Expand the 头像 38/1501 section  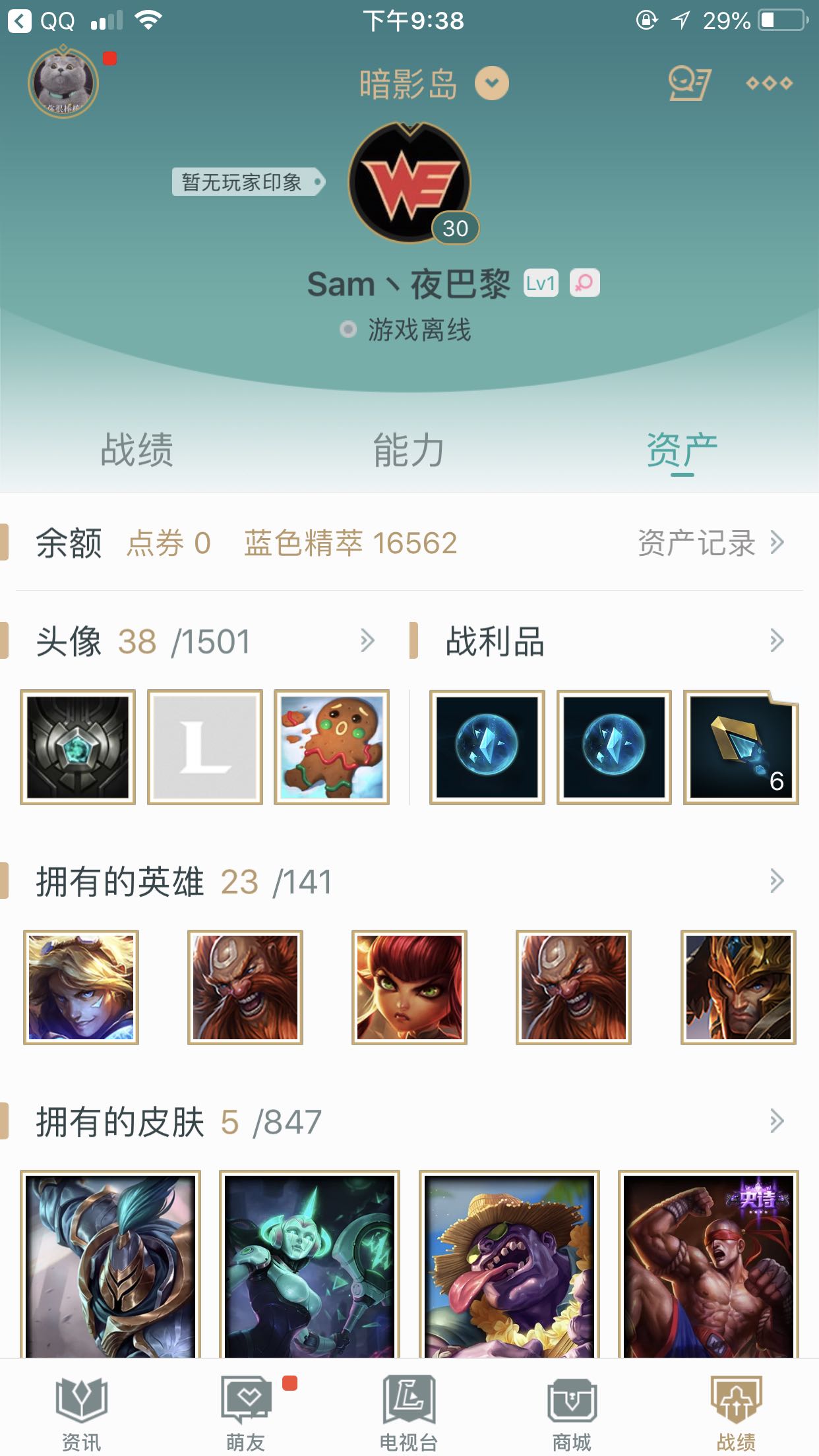coord(367,641)
